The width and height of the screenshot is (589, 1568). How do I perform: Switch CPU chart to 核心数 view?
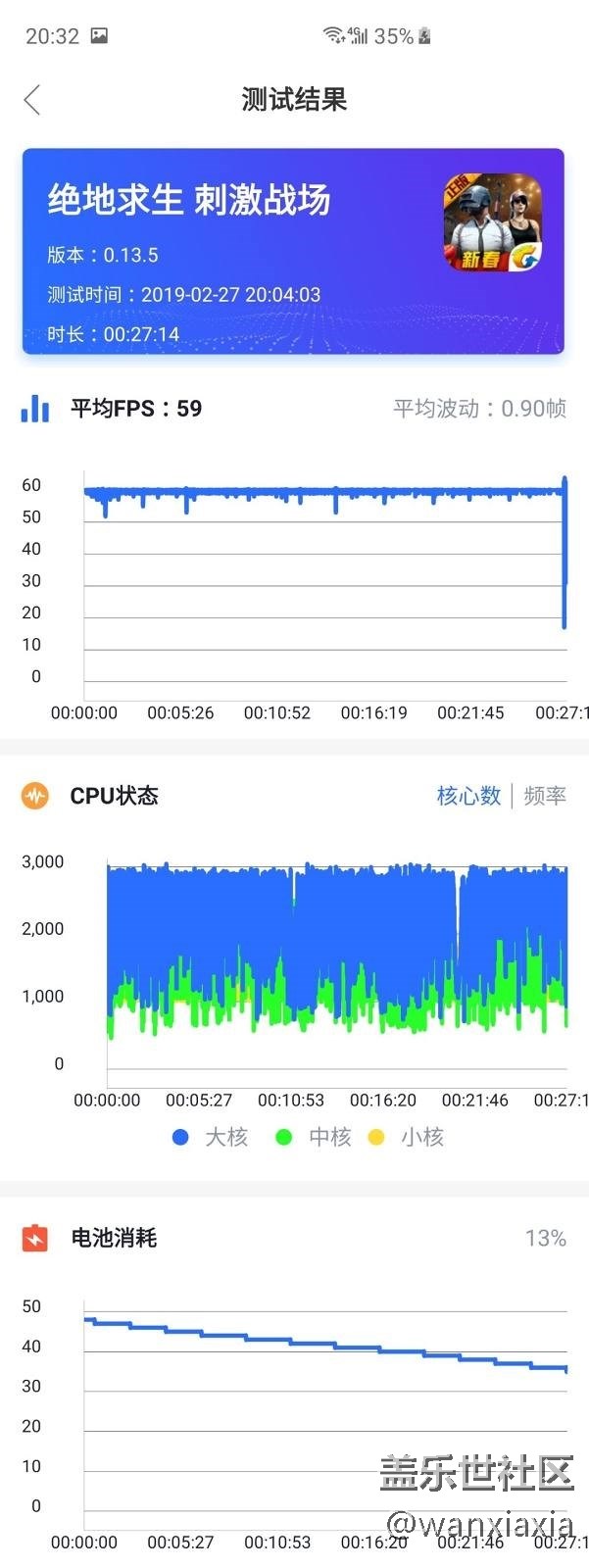(x=468, y=796)
